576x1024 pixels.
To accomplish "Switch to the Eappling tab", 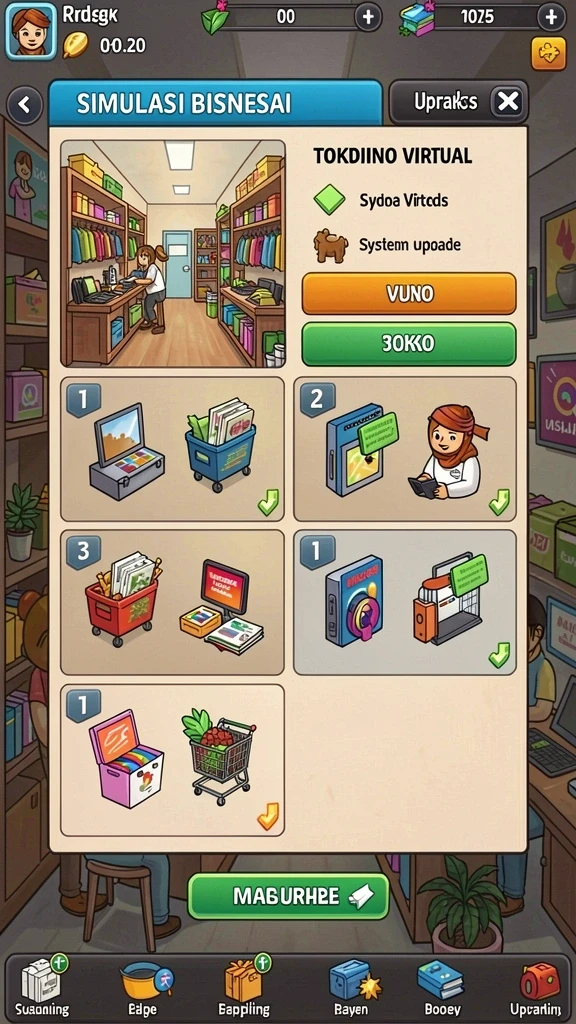I will [244, 987].
